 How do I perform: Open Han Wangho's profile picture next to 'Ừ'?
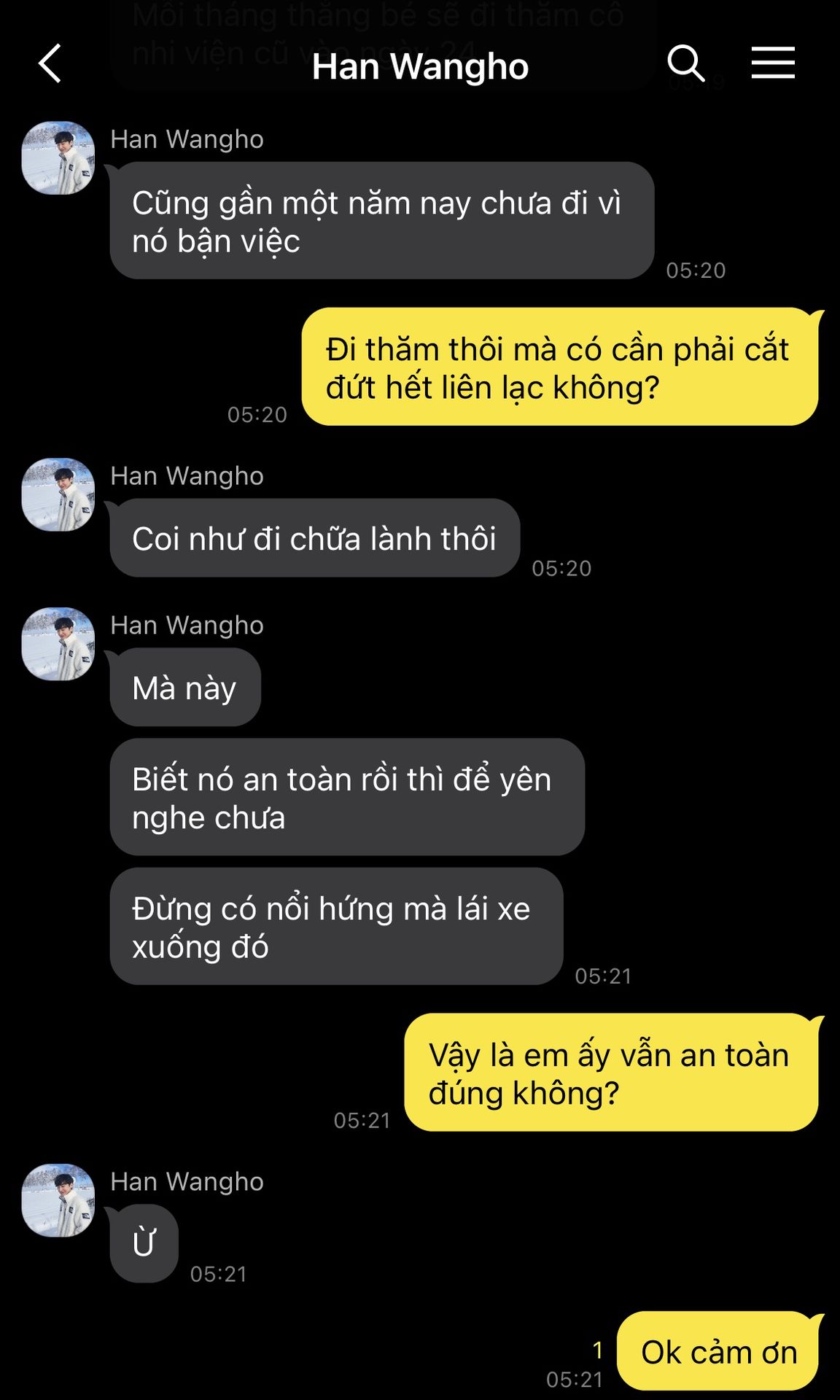click(58, 1200)
